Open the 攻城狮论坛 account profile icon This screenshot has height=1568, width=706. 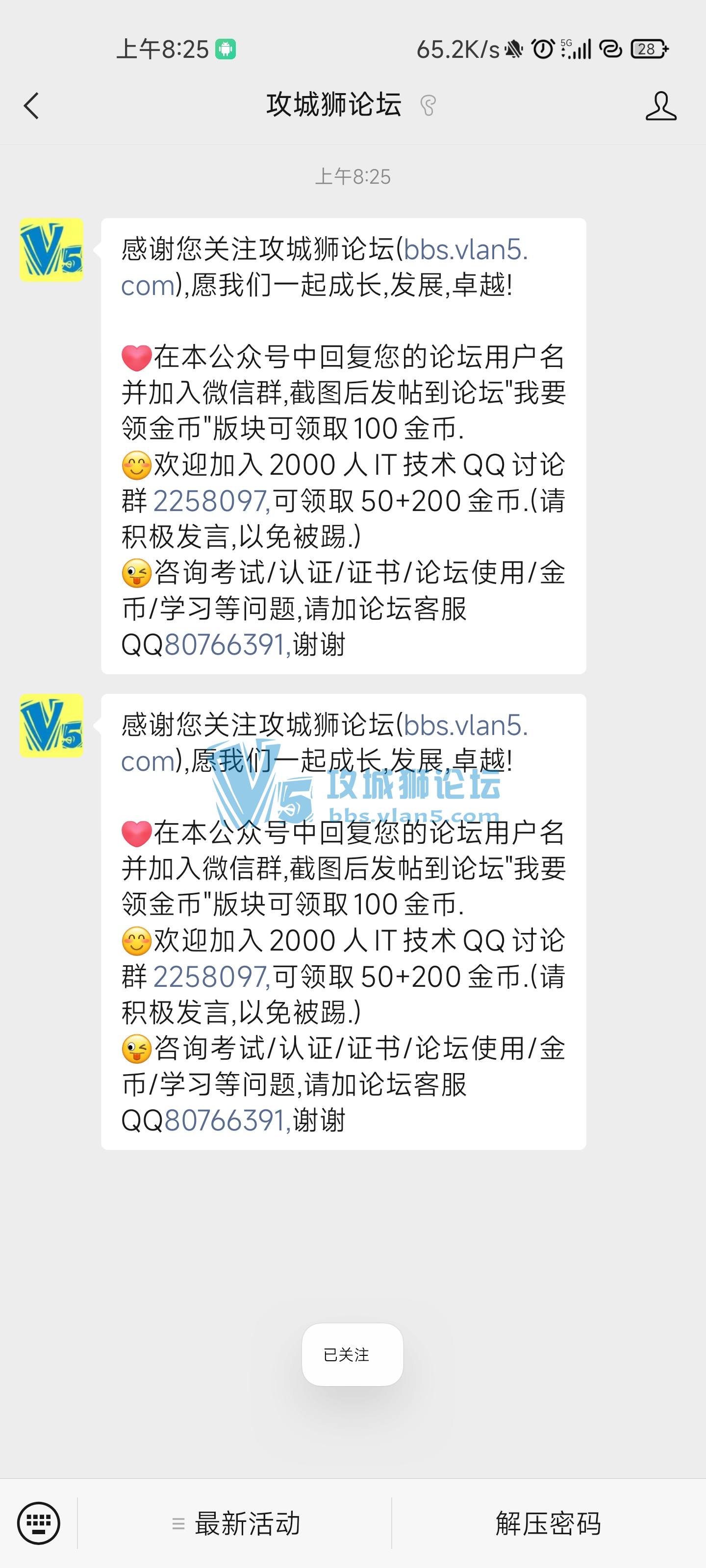660,106
